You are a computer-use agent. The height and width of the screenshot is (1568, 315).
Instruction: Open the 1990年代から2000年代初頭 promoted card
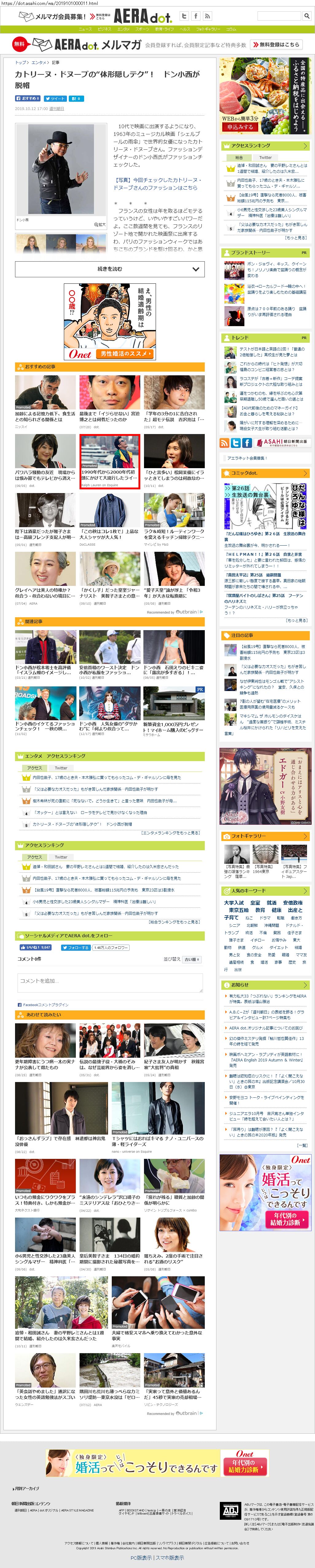[110, 461]
